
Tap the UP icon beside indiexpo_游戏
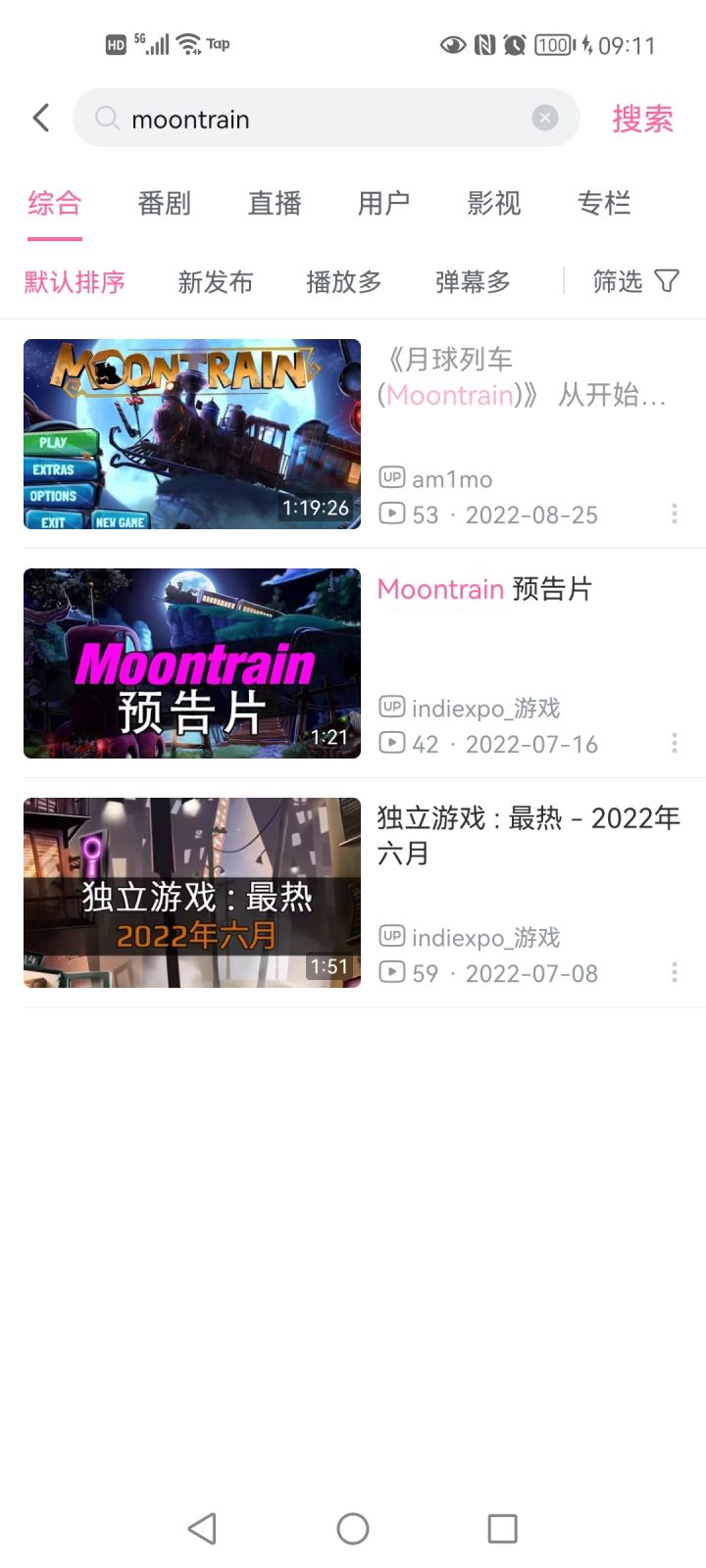pos(390,707)
